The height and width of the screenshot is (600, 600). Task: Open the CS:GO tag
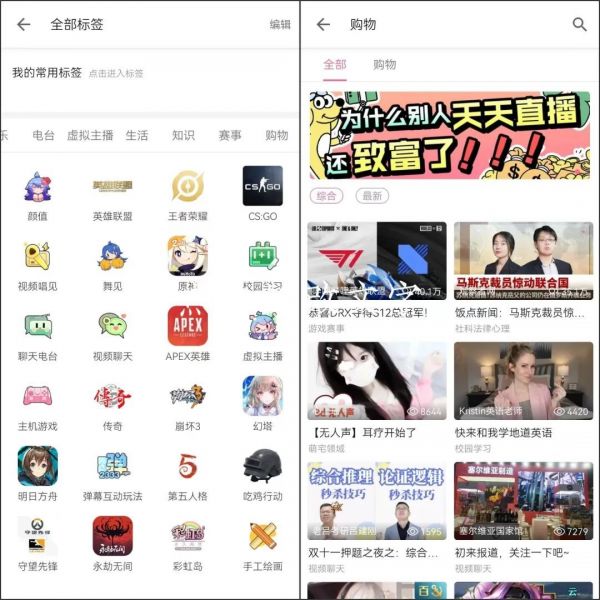point(262,193)
